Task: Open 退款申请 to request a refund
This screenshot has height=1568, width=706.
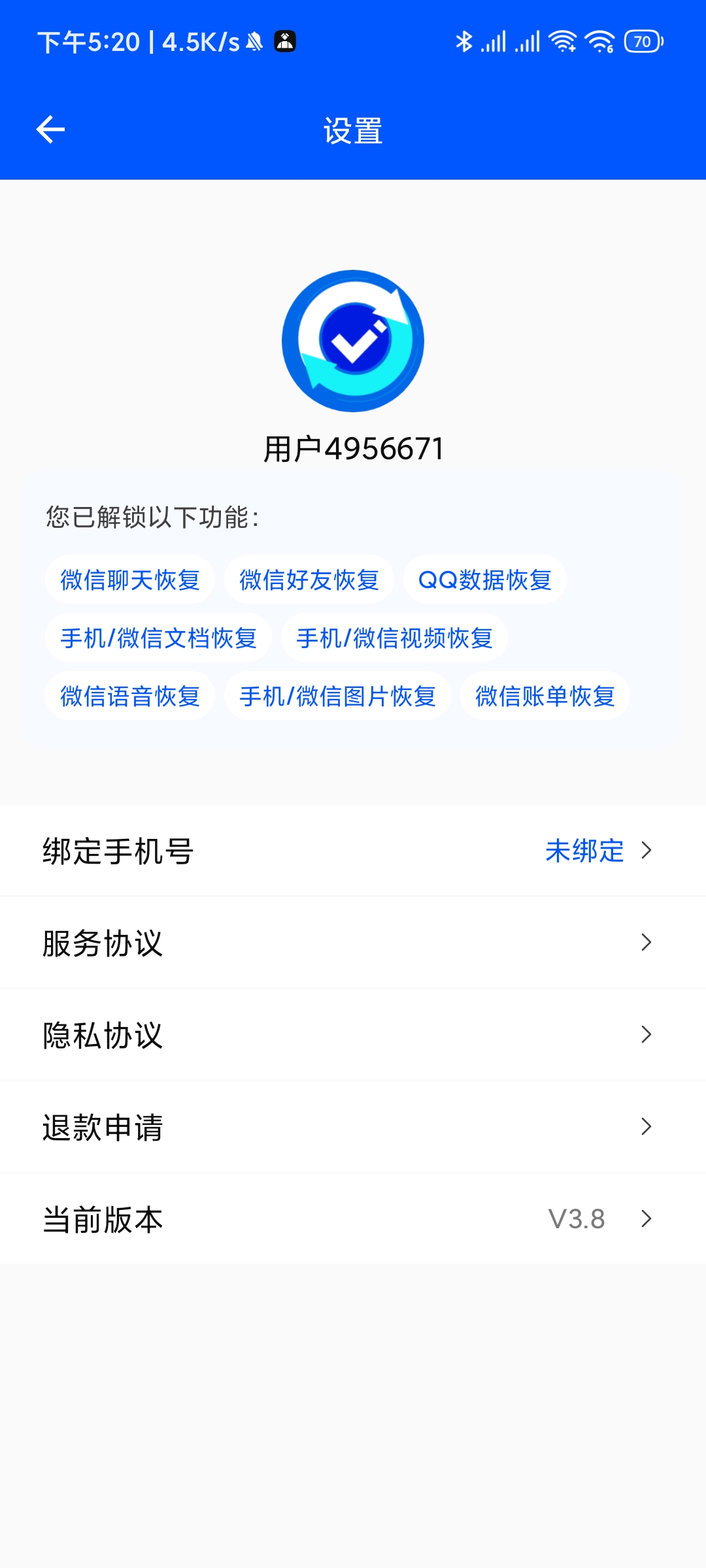Action: 353,1127
